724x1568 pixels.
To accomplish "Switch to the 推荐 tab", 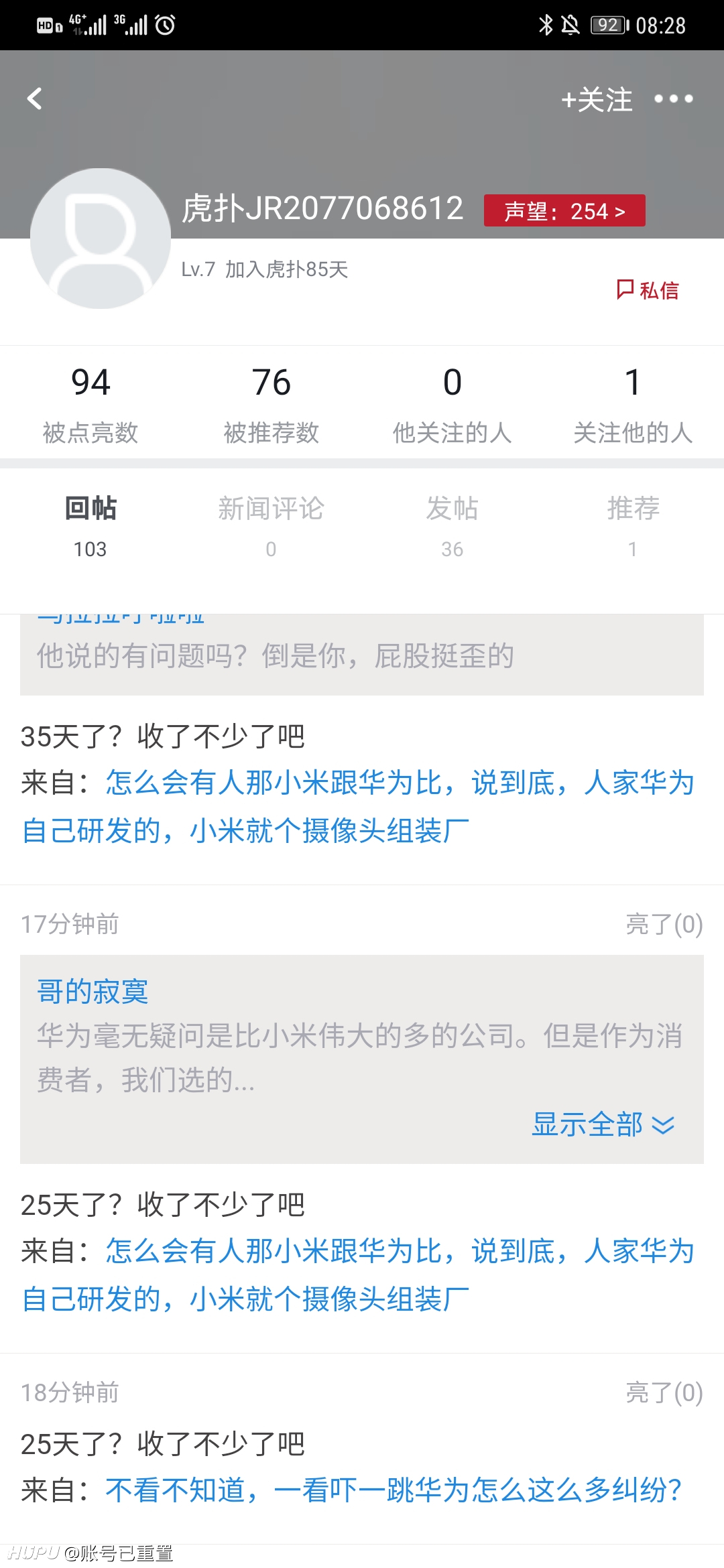I will tap(633, 527).
